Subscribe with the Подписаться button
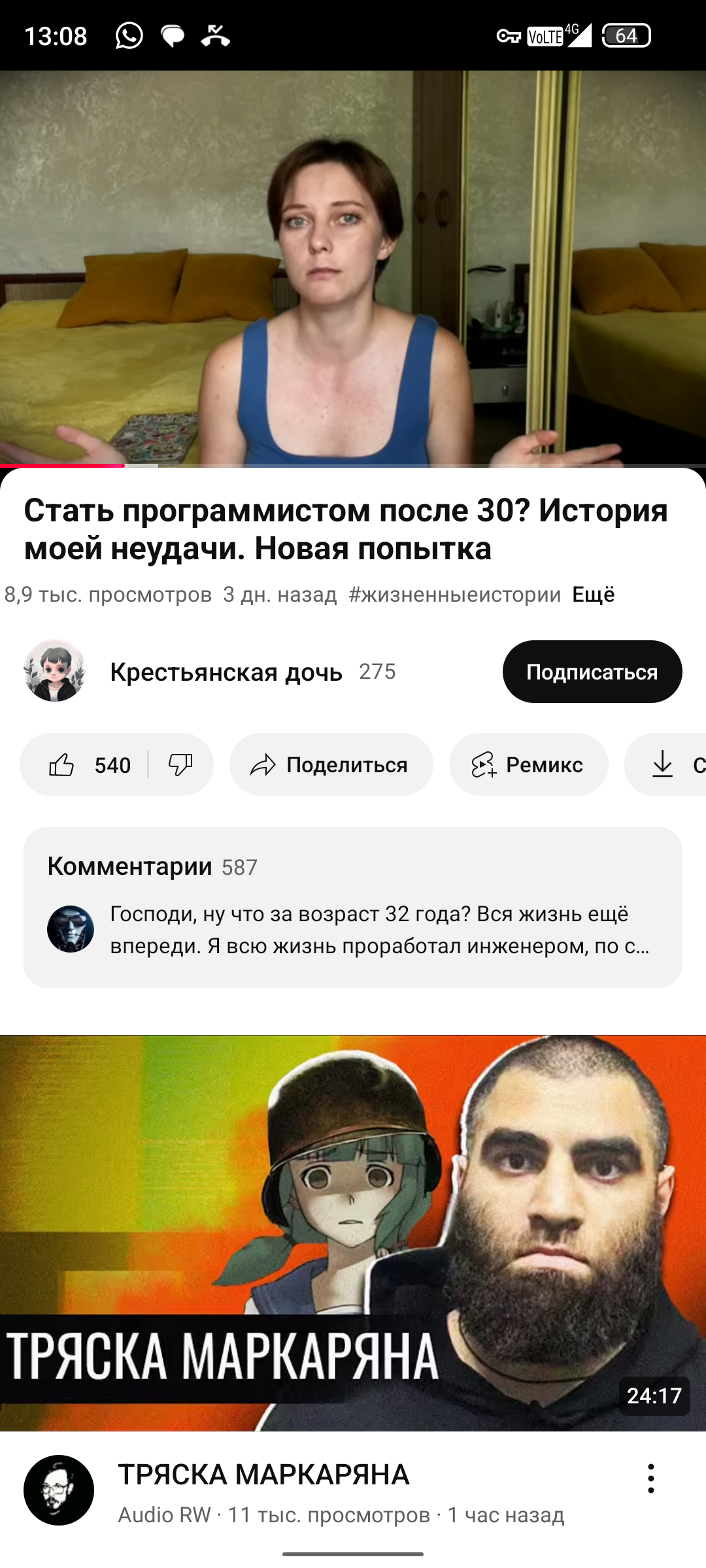706x1568 pixels. [592, 672]
